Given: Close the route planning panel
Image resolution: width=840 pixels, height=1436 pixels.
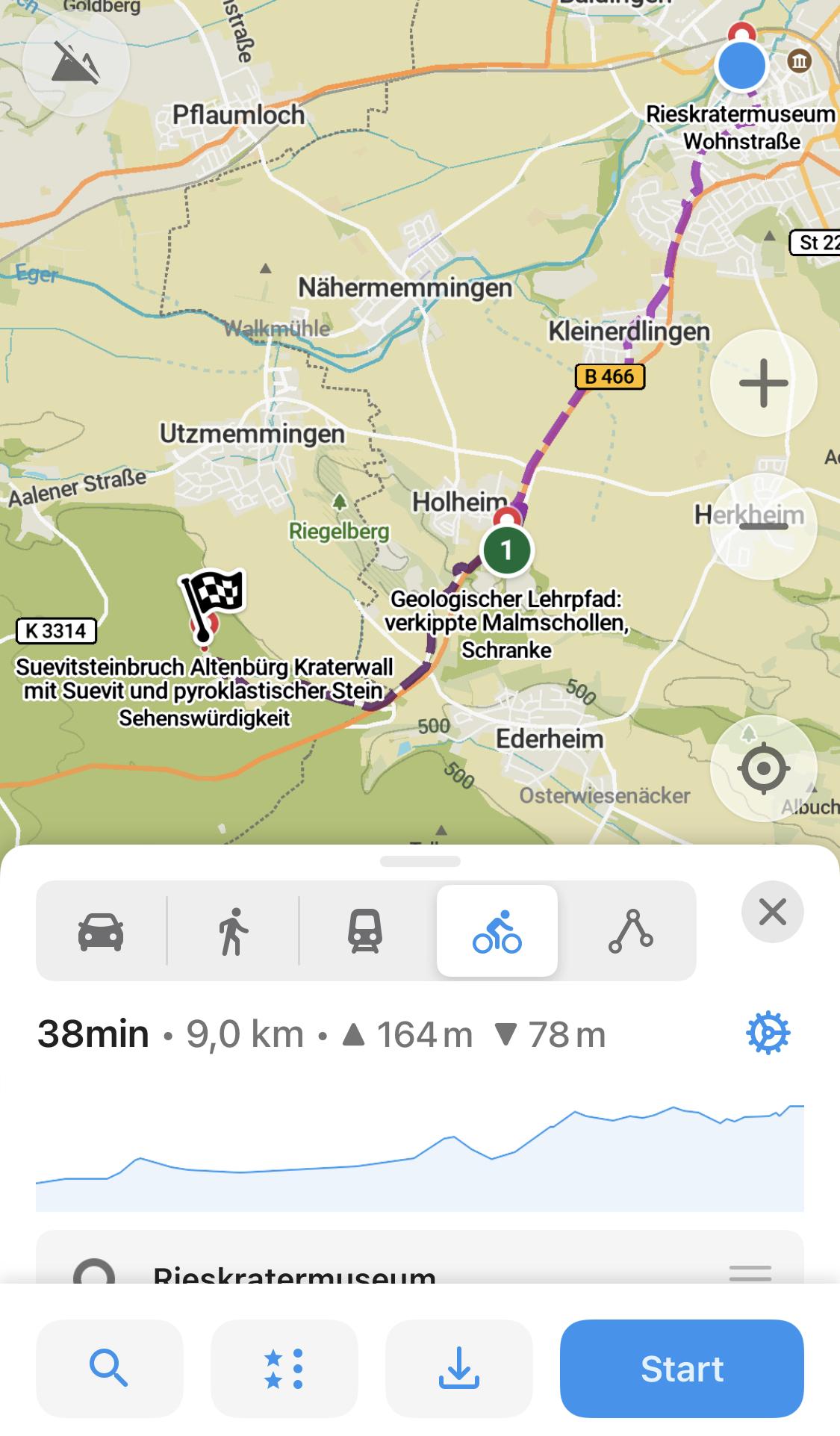Looking at the screenshot, I should [772, 912].
